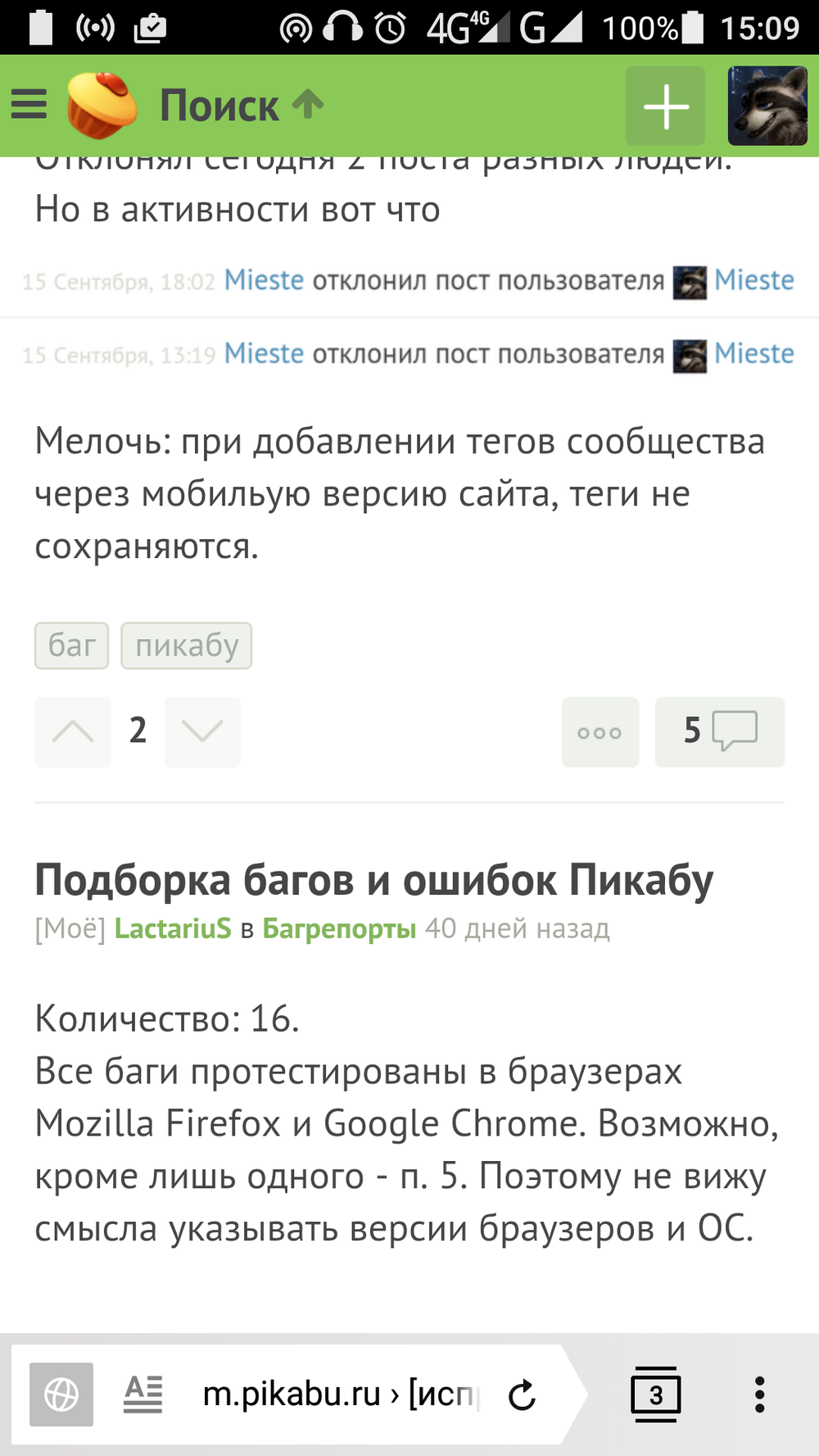Upvote the post with rating 2

(x=73, y=732)
